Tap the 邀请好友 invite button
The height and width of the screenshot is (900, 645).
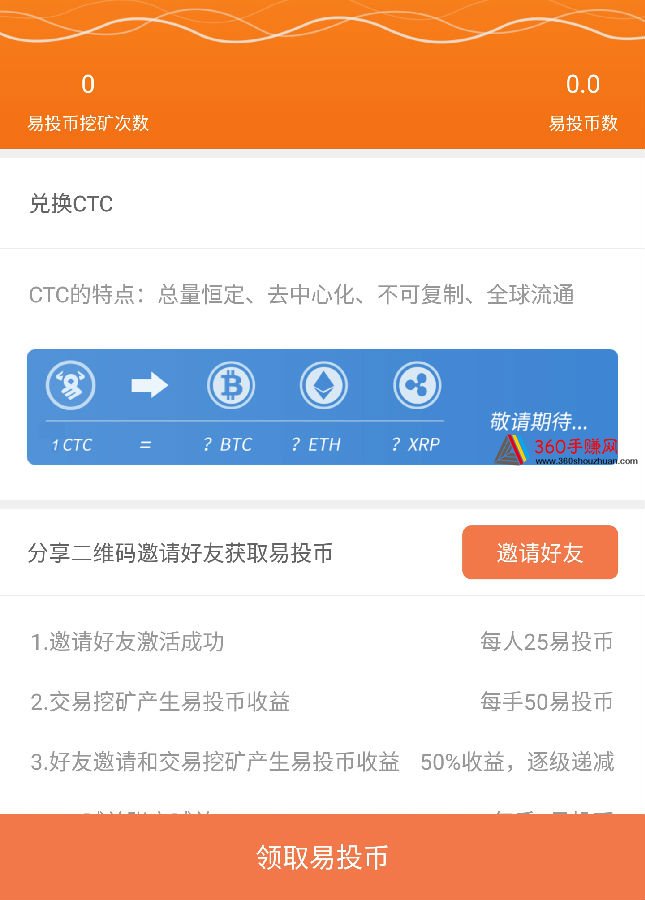click(539, 552)
